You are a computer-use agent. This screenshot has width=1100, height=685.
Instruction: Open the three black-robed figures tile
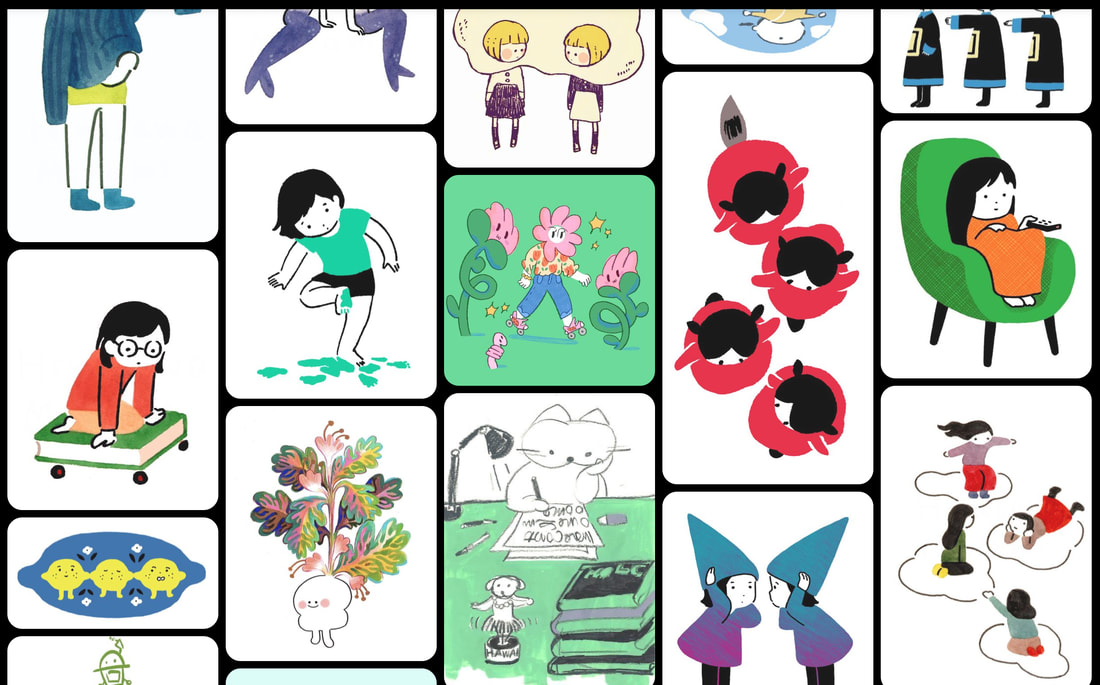(985, 60)
